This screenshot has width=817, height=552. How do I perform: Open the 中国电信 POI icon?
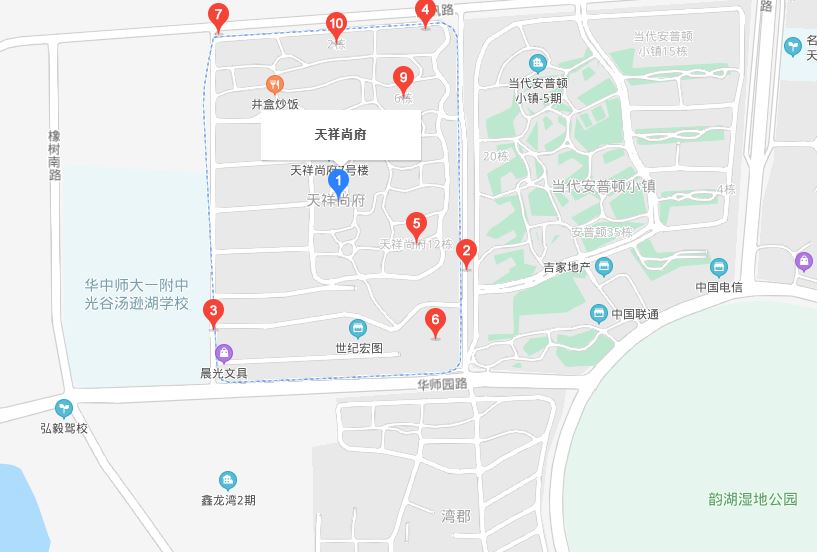tap(719, 267)
